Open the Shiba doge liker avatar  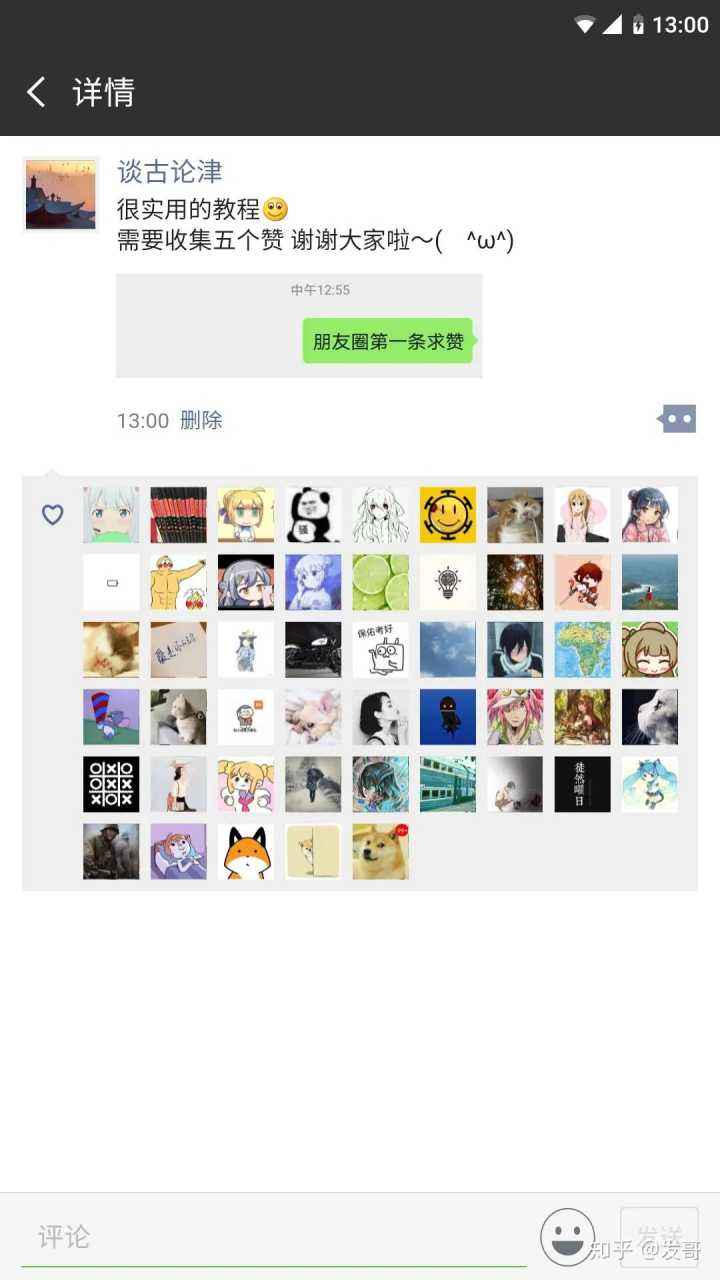click(x=380, y=851)
